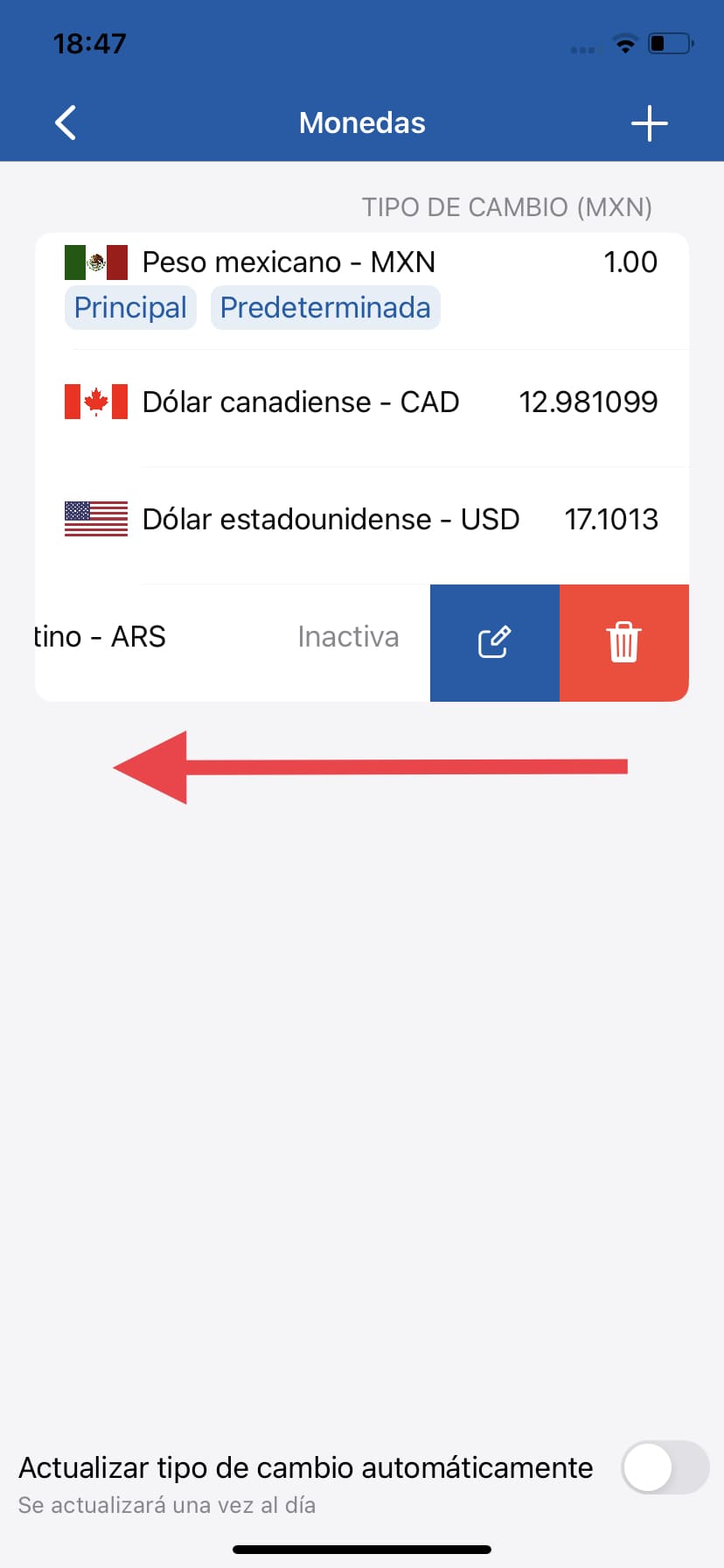Viewport: 724px width, 1568px height.
Task: Tap the Mexican flag icon
Action: click(x=95, y=261)
